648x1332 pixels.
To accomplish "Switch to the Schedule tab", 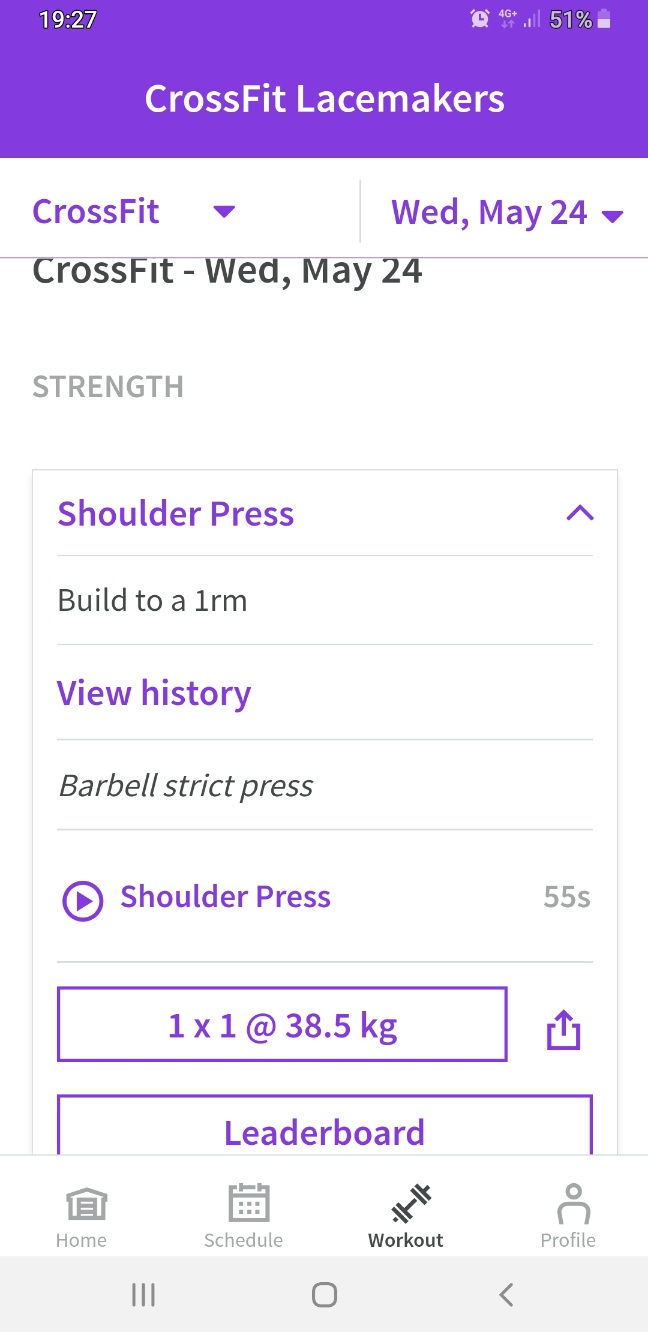I will click(243, 1216).
